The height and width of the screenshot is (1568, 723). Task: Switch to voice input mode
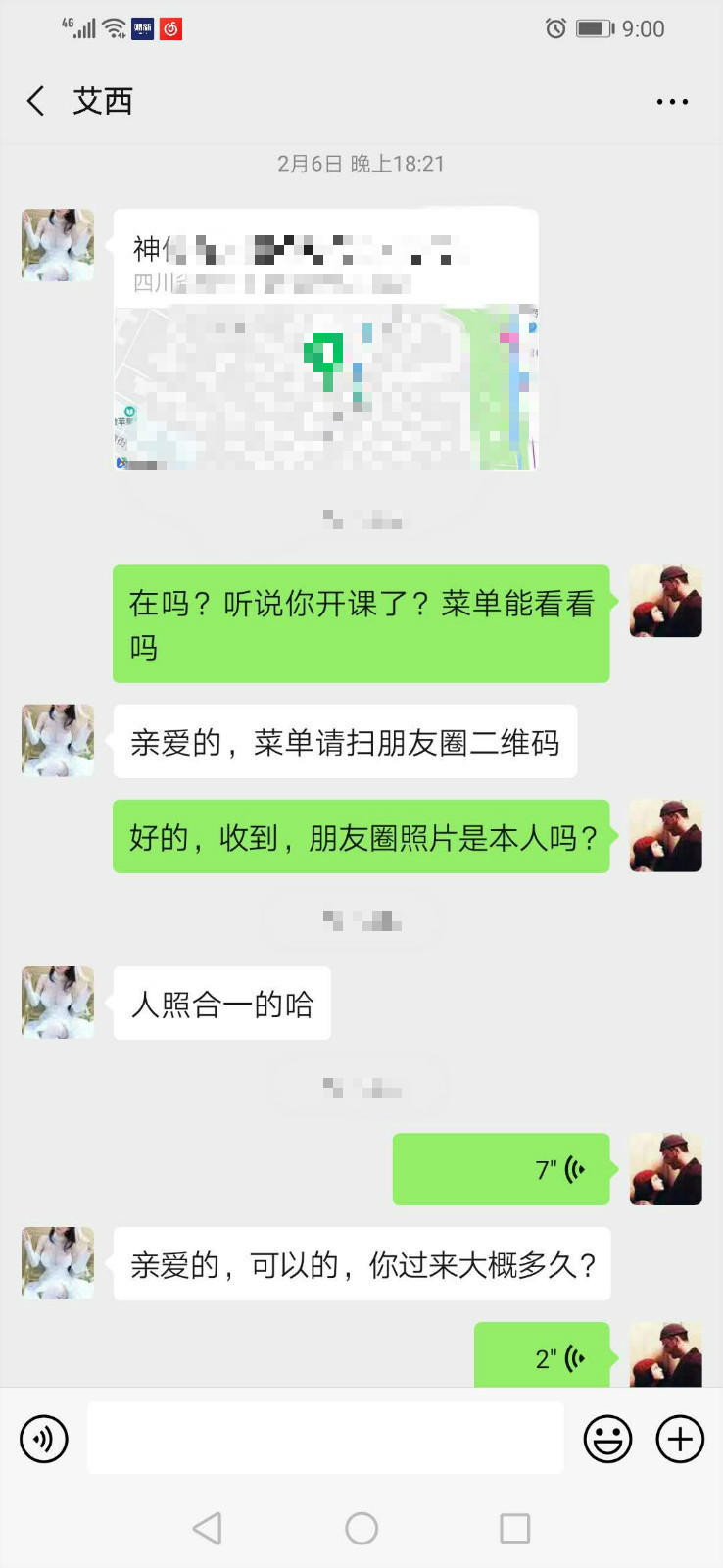click(x=44, y=1439)
